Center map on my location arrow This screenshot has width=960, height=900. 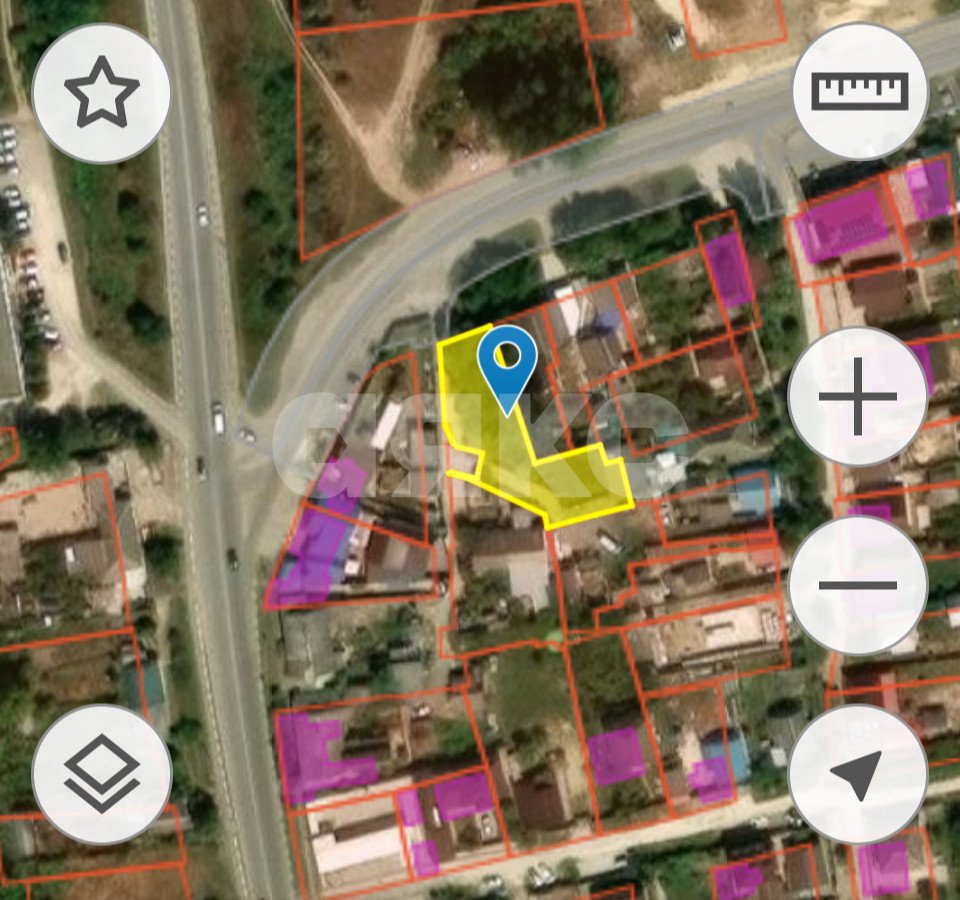(857, 775)
